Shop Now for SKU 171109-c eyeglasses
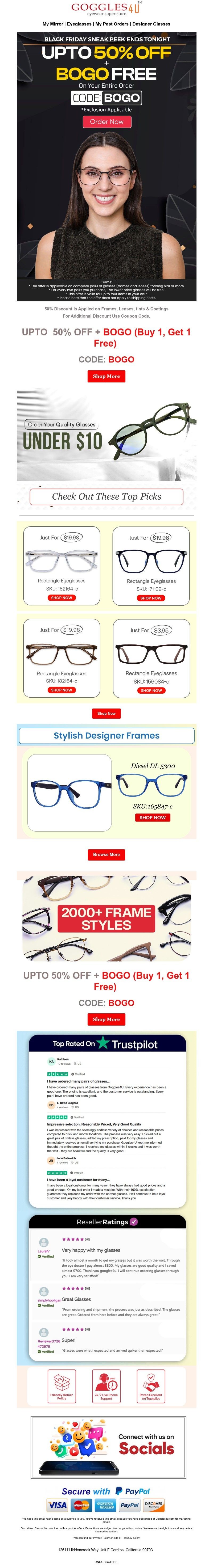This screenshot has height=1568, width=213. (151, 598)
